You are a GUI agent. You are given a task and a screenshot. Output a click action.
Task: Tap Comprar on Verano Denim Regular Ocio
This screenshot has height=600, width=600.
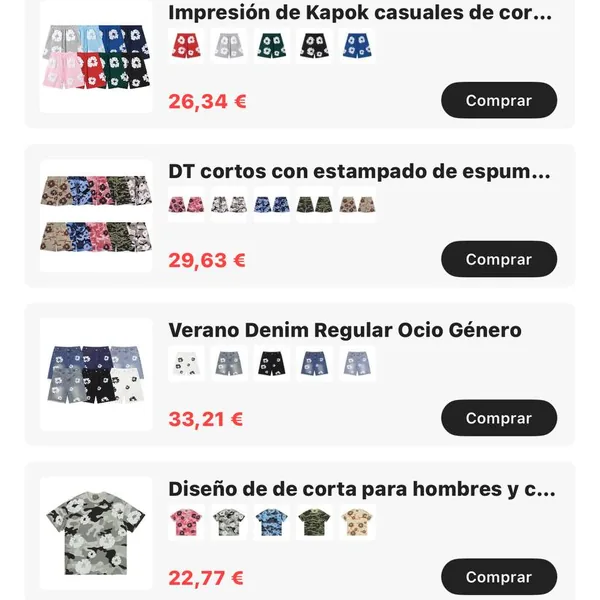pyautogui.click(x=498, y=418)
